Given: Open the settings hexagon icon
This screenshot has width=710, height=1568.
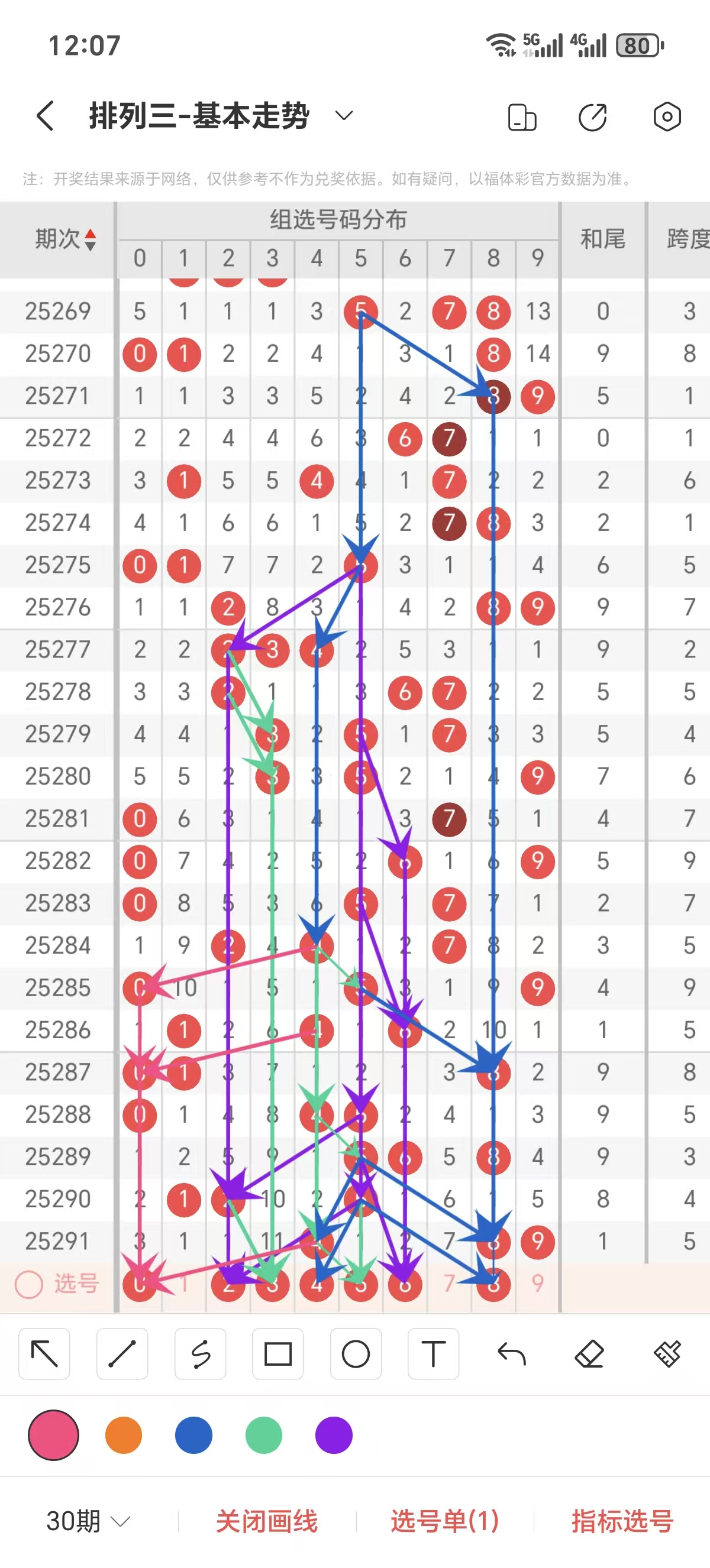Looking at the screenshot, I should pos(667,116).
